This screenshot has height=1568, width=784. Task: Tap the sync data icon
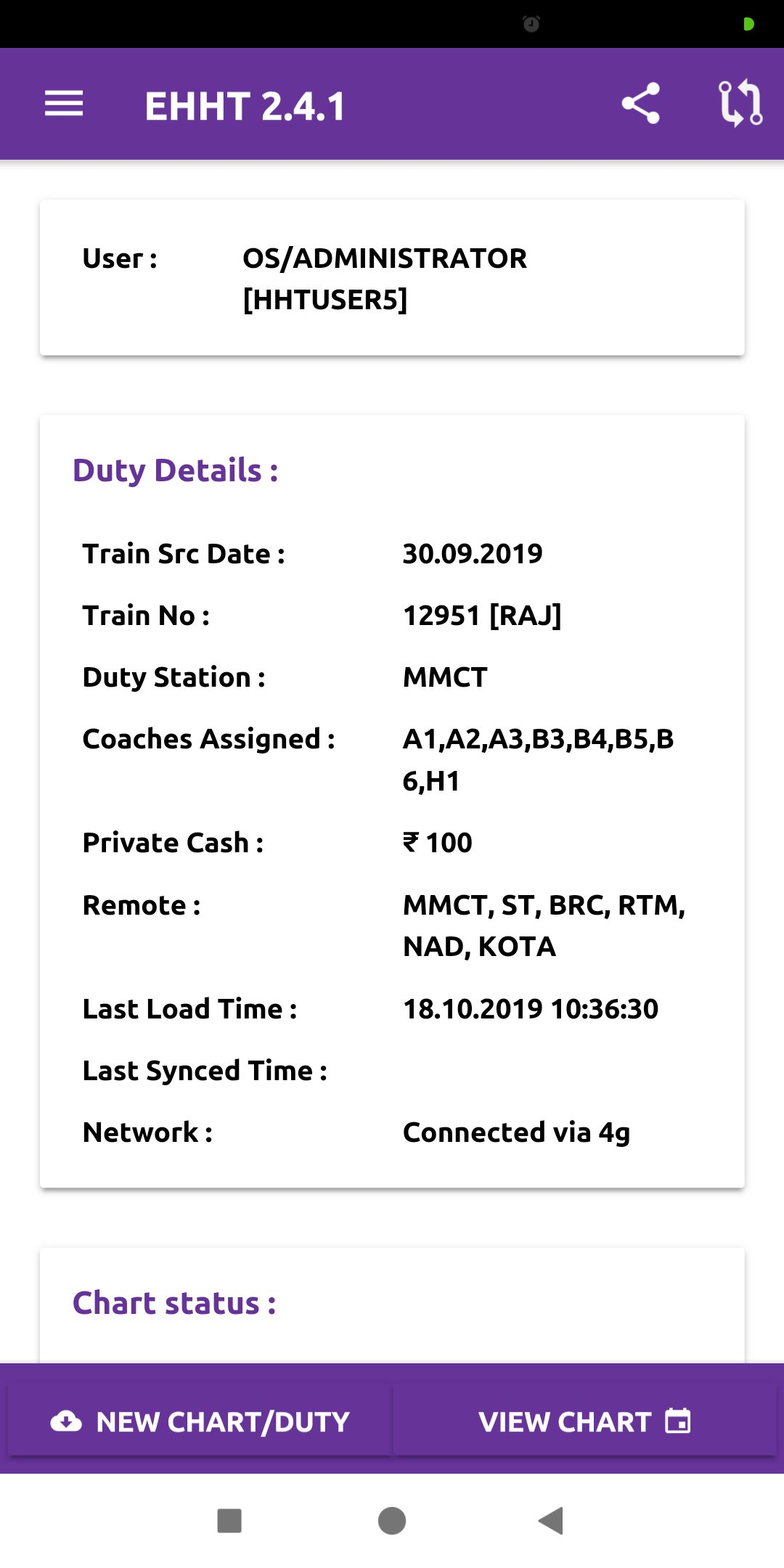coord(740,104)
